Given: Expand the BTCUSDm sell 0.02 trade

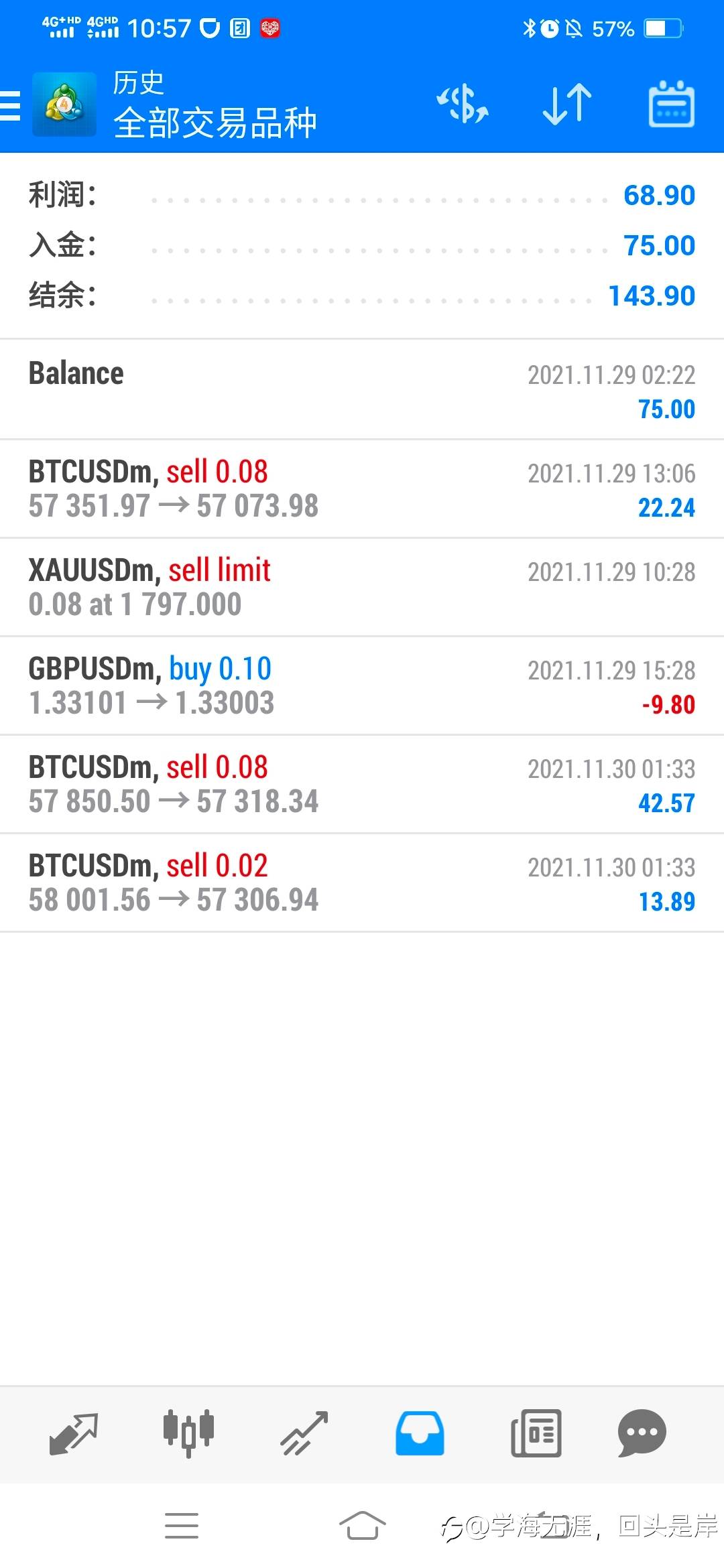Looking at the screenshot, I should (x=362, y=883).
